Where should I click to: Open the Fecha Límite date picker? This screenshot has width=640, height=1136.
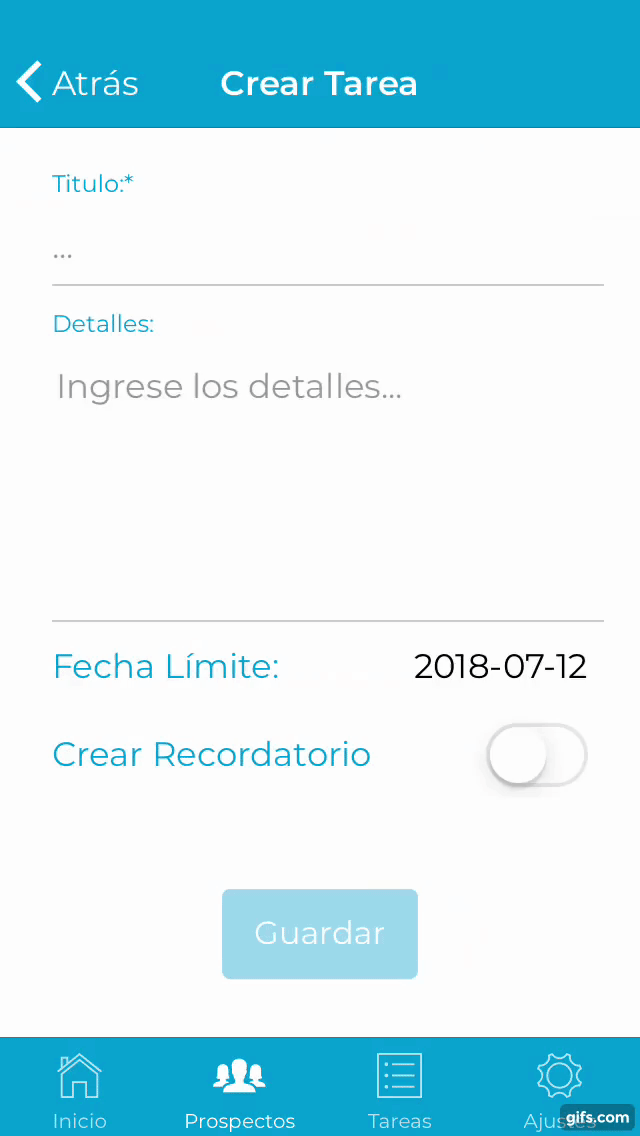(x=500, y=667)
